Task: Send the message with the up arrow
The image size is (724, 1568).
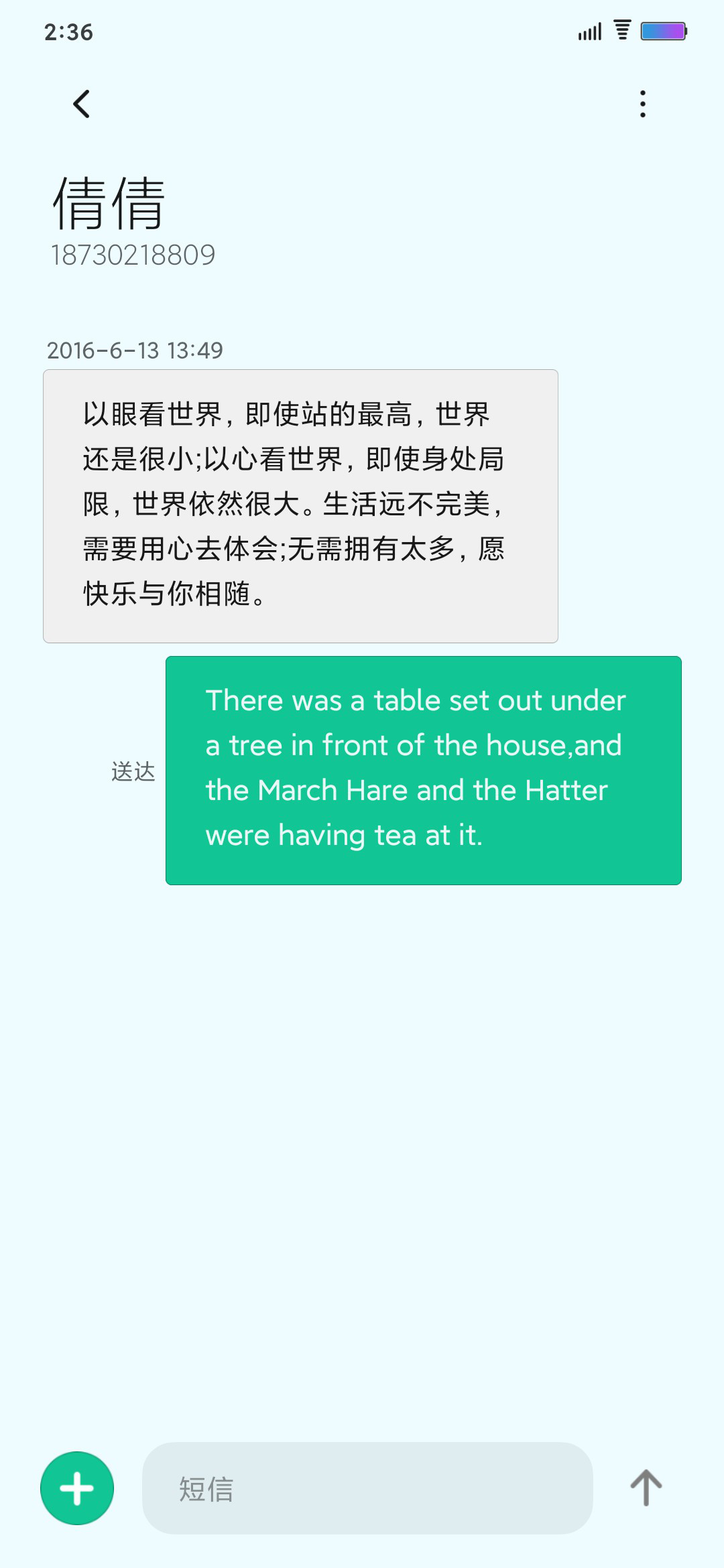Action: pyautogui.click(x=646, y=1488)
